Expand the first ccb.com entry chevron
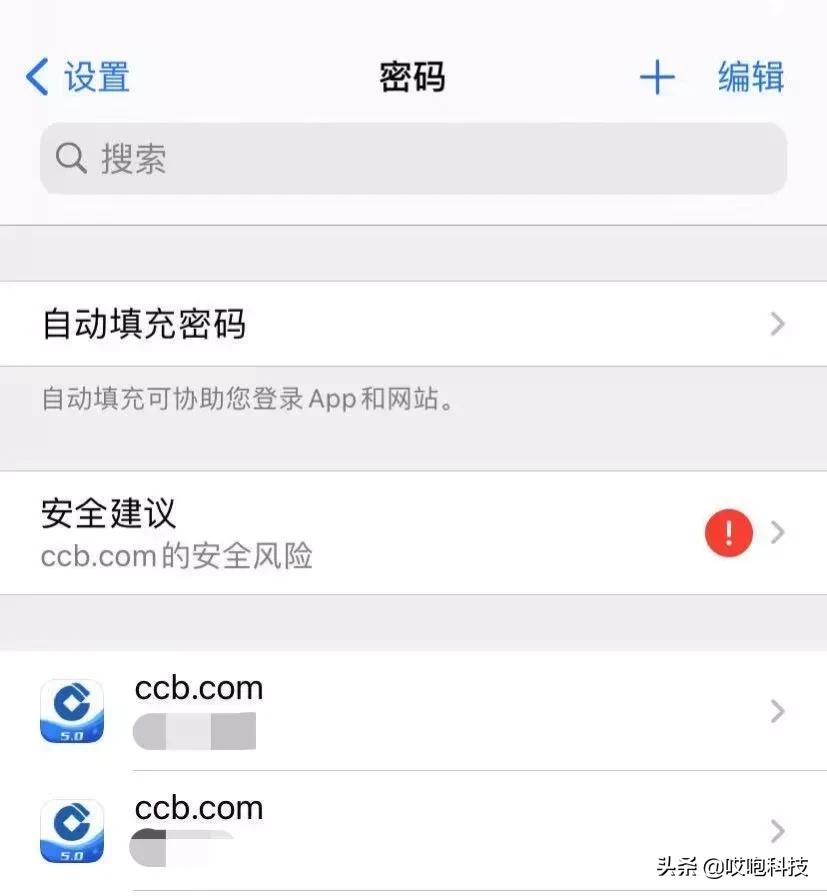Image resolution: width=827 pixels, height=896 pixels. tap(777, 711)
